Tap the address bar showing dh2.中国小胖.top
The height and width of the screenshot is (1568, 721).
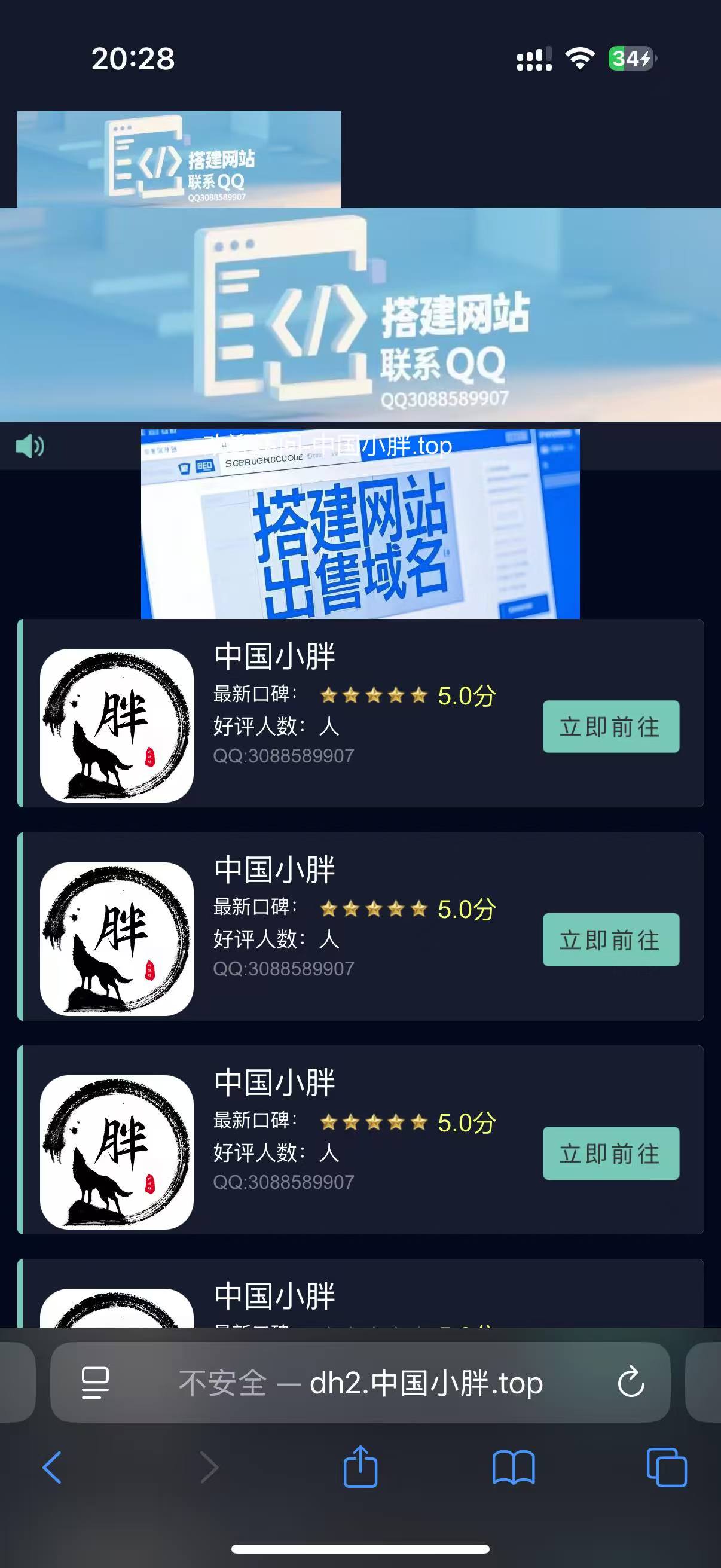[360, 1383]
